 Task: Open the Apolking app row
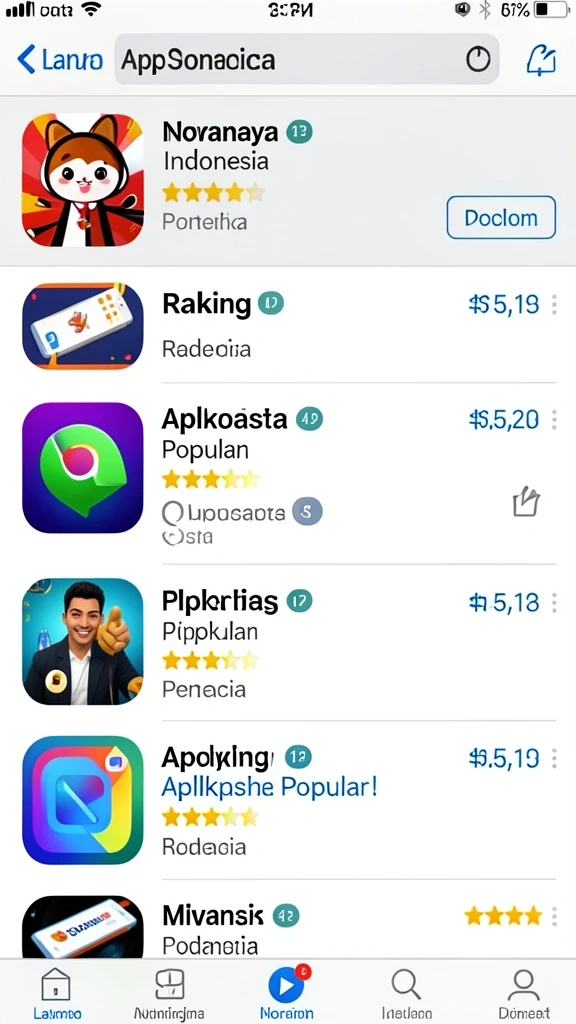288,800
